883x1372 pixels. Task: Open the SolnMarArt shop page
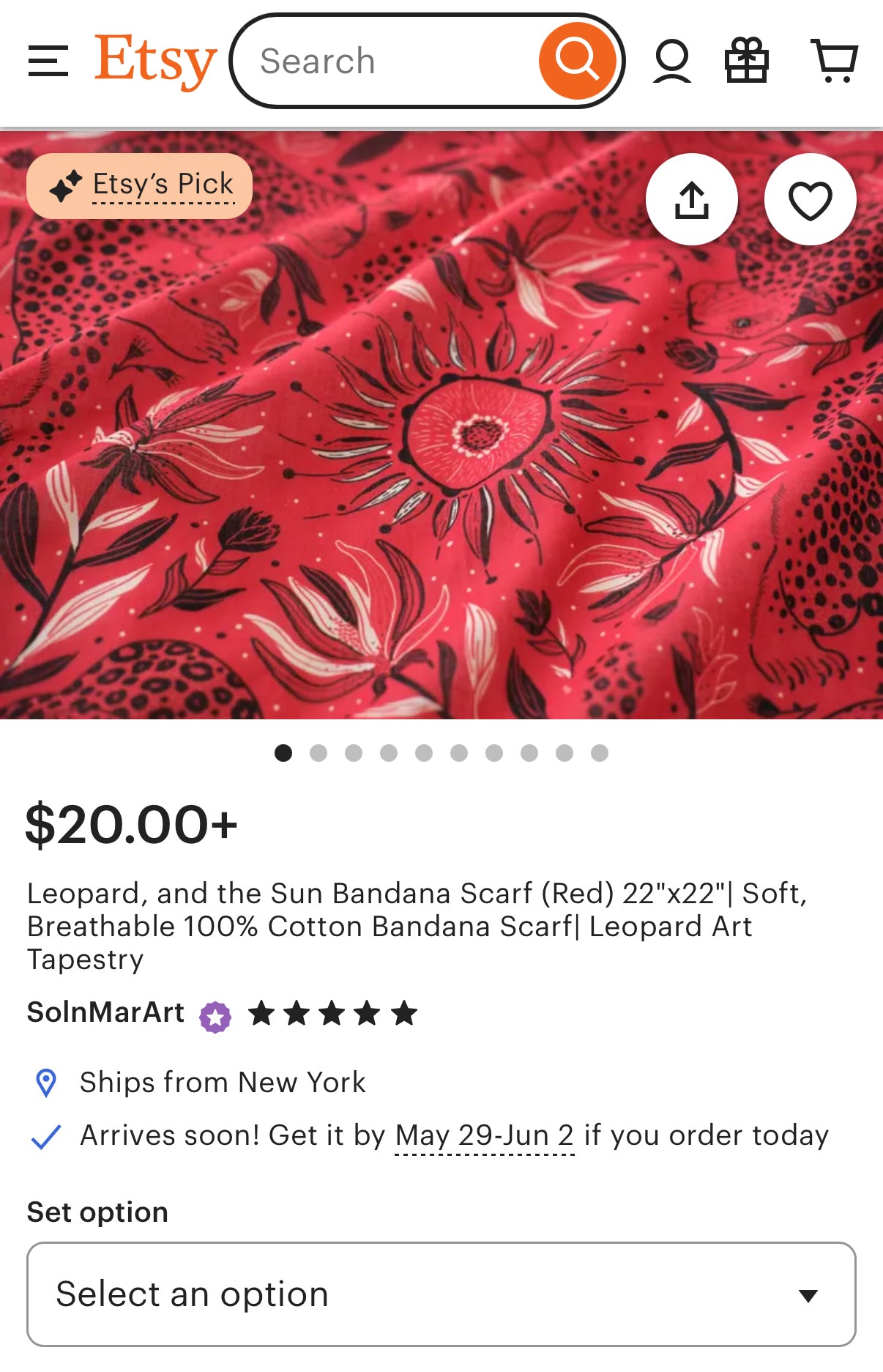105,1013
